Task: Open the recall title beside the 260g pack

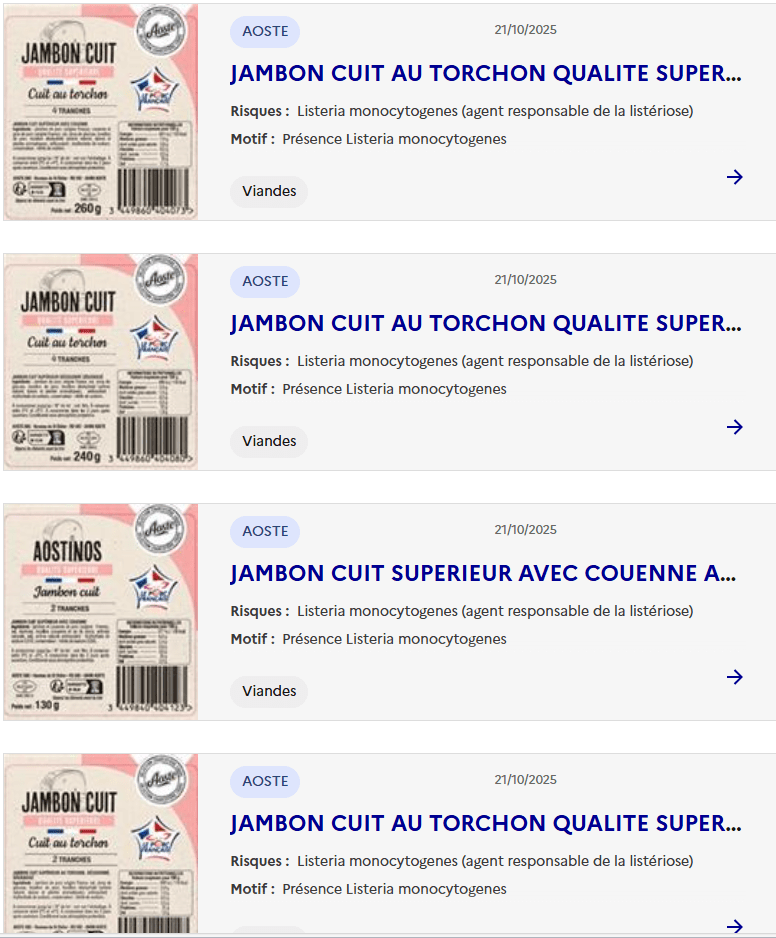Action: click(485, 74)
